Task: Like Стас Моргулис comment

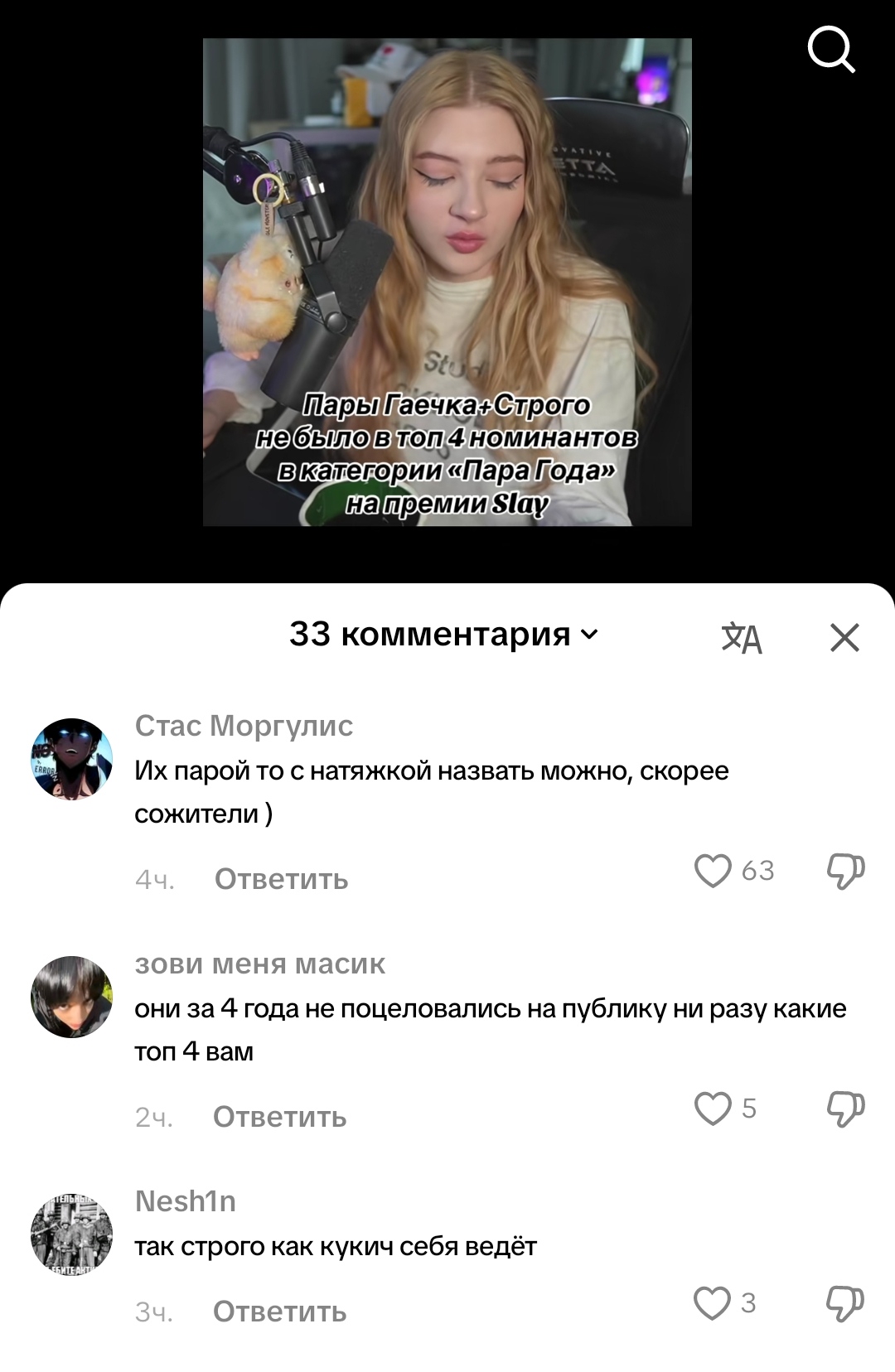Action: click(713, 871)
